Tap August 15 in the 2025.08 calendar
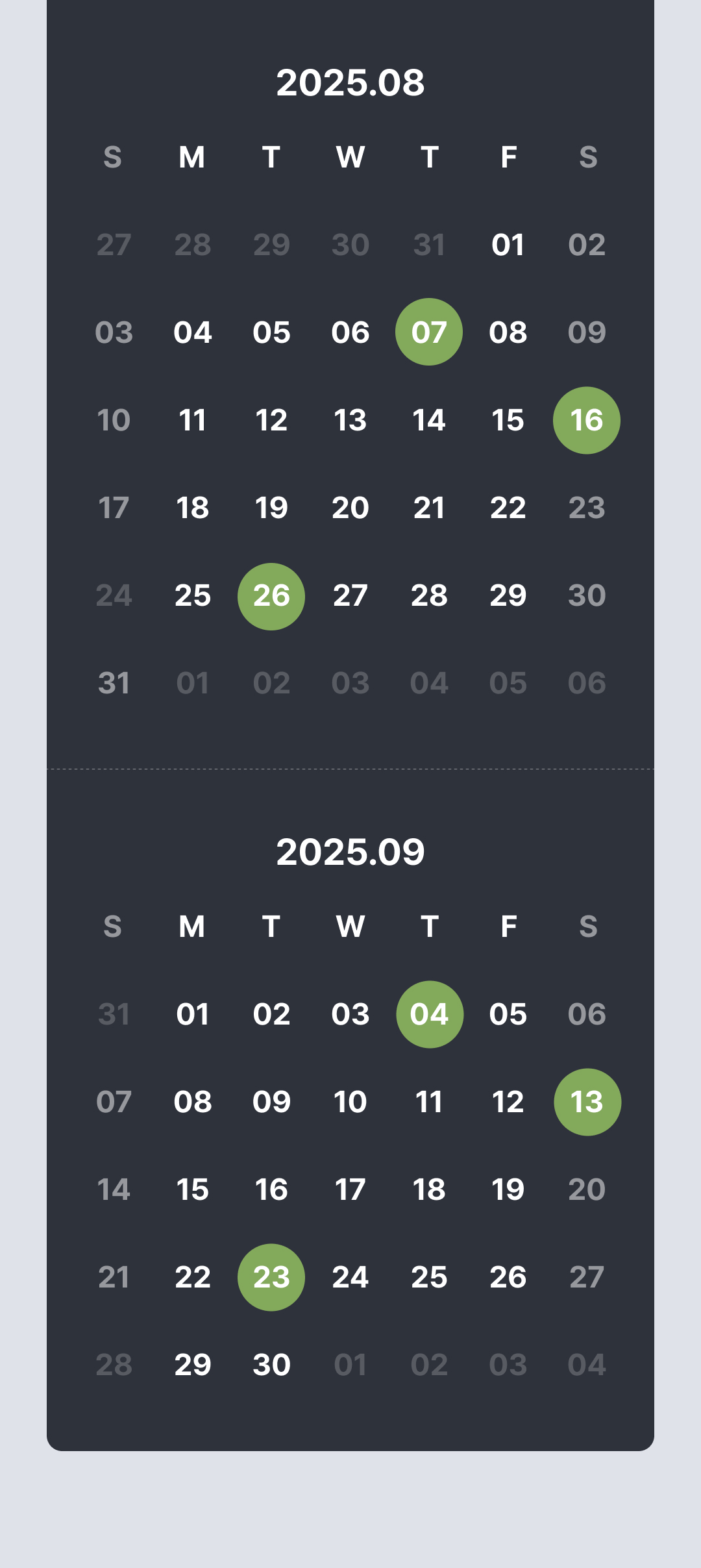This screenshot has height=1568, width=701. [x=508, y=420]
